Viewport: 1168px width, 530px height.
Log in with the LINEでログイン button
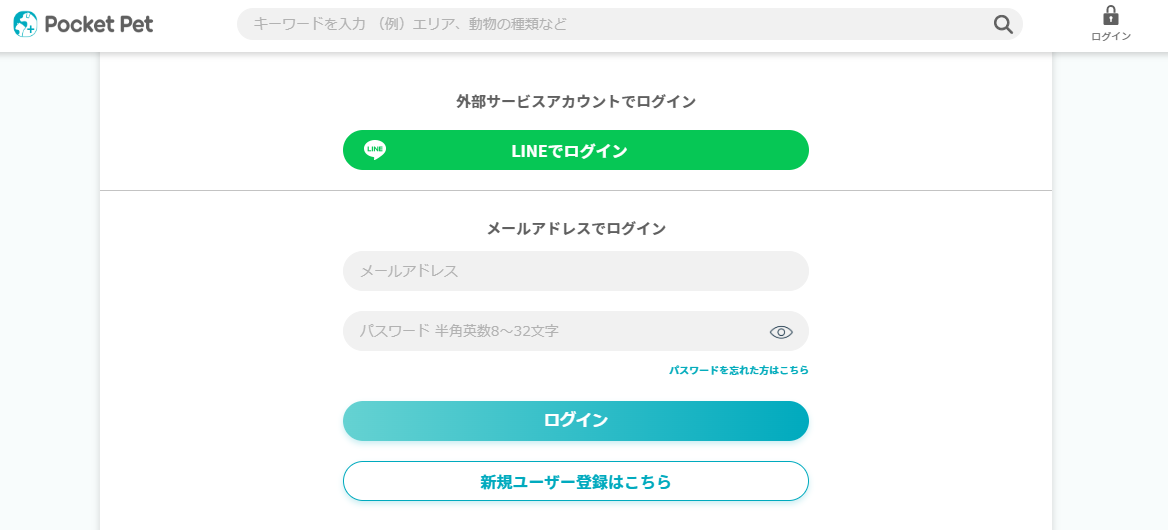[575, 150]
